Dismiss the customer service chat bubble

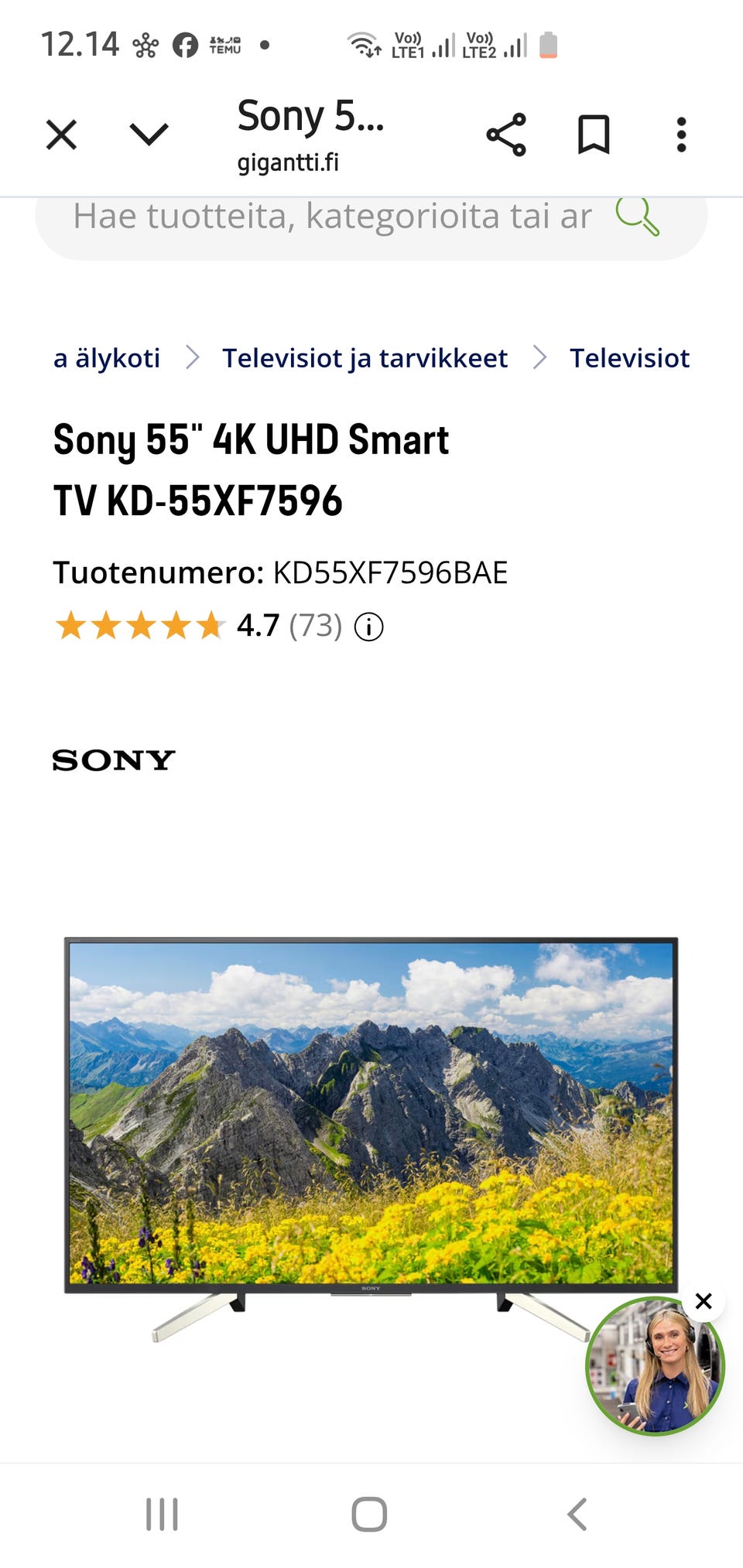[x=704, y=1301]
